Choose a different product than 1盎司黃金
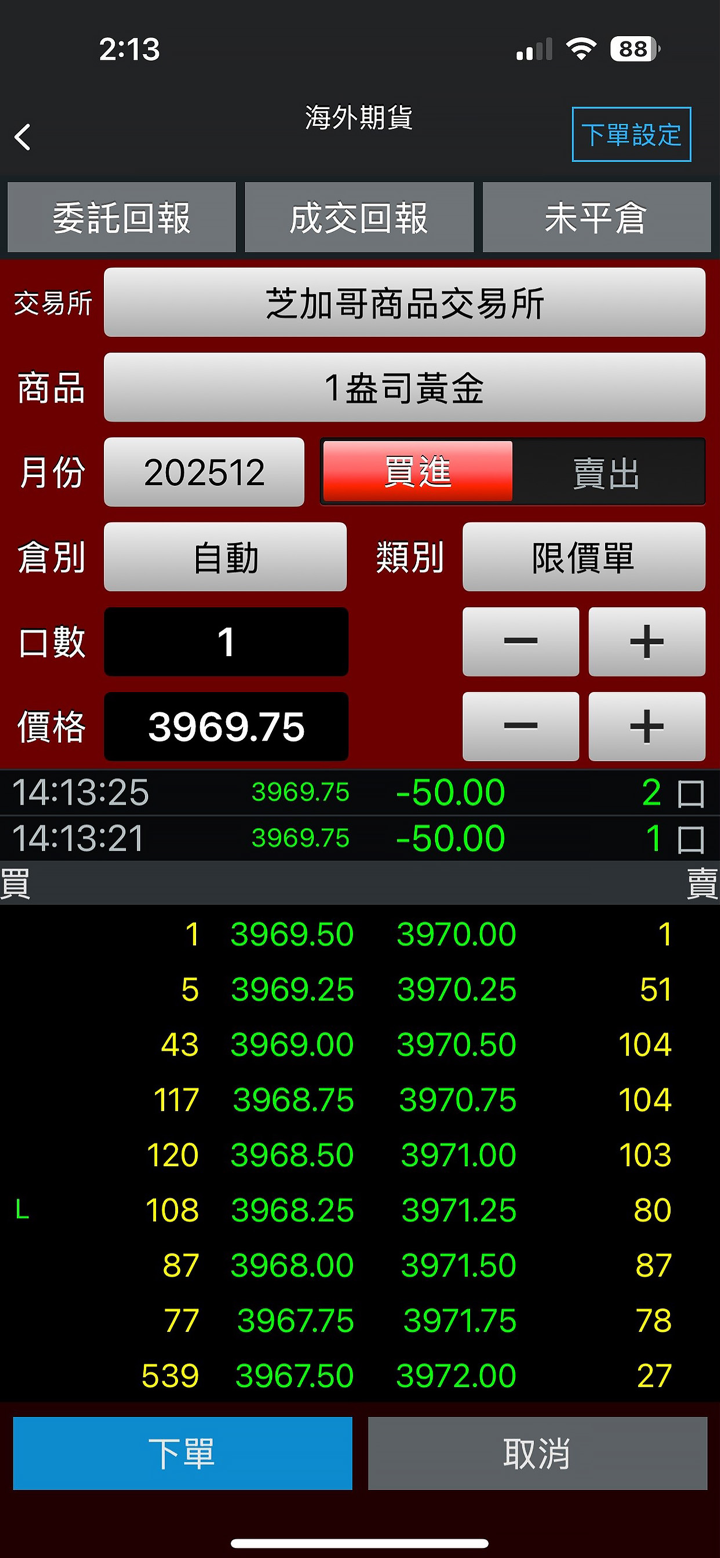 404,387
